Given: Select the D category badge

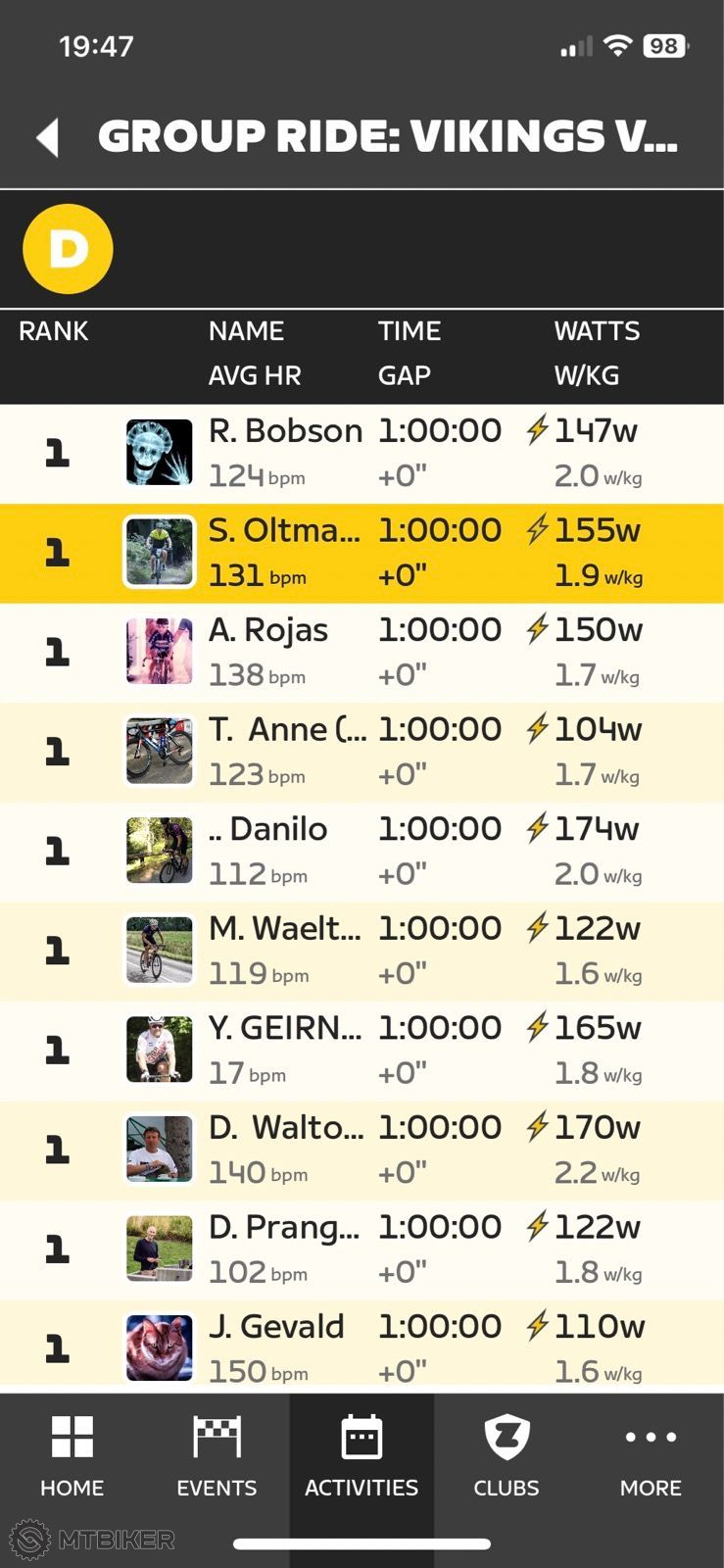Looking at the screenshot, I should point(68,249).
